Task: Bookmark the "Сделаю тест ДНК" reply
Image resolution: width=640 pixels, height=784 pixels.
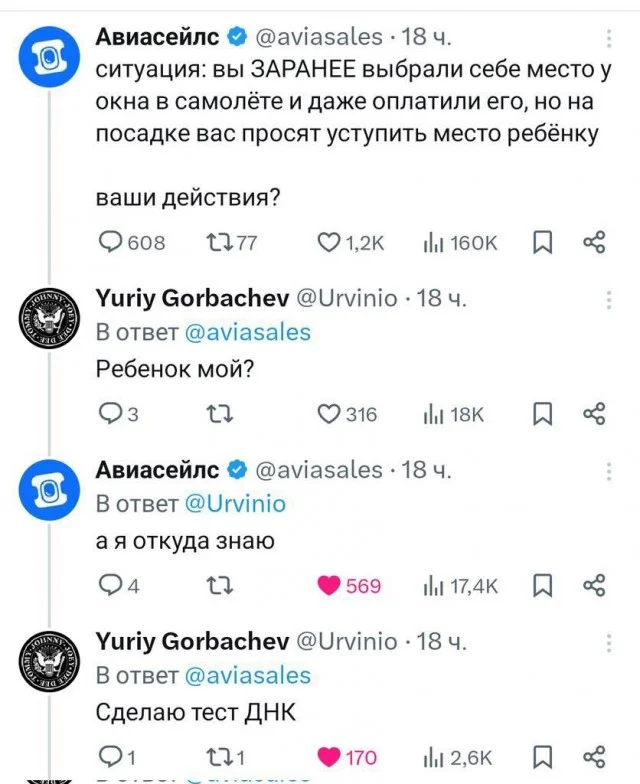Action: pos(542,757)
